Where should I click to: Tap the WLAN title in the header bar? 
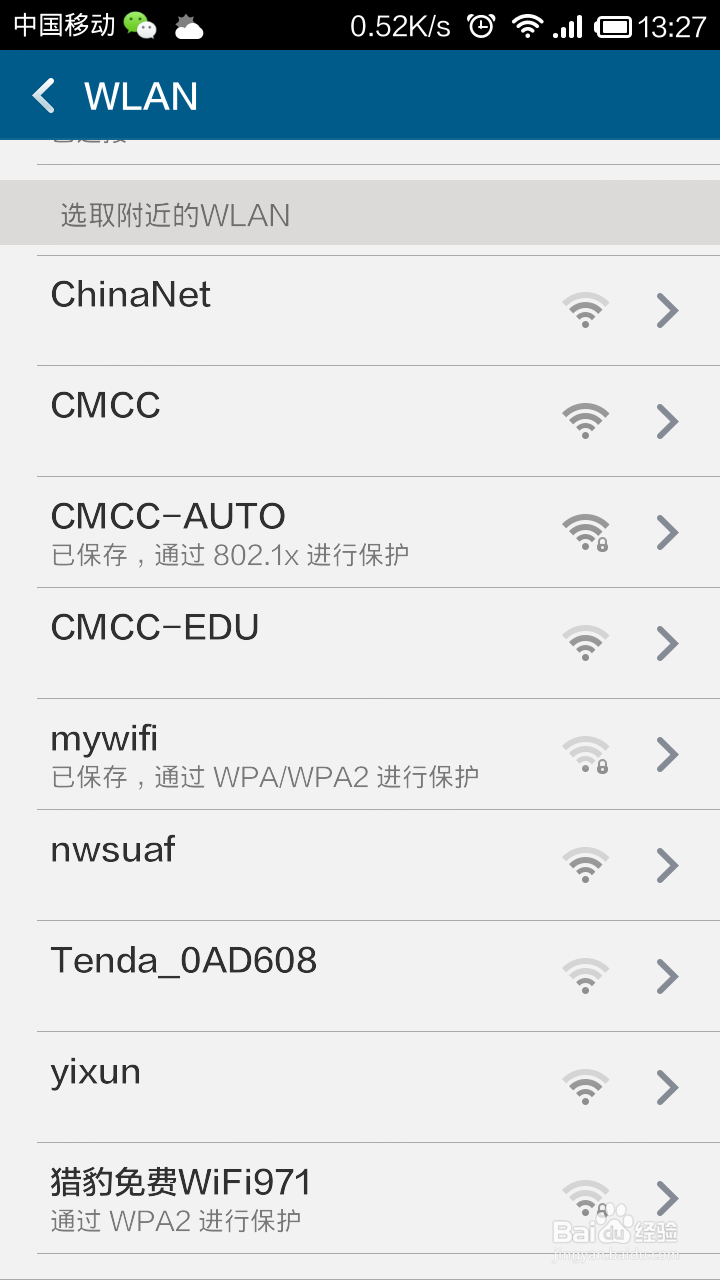[143, 95]
